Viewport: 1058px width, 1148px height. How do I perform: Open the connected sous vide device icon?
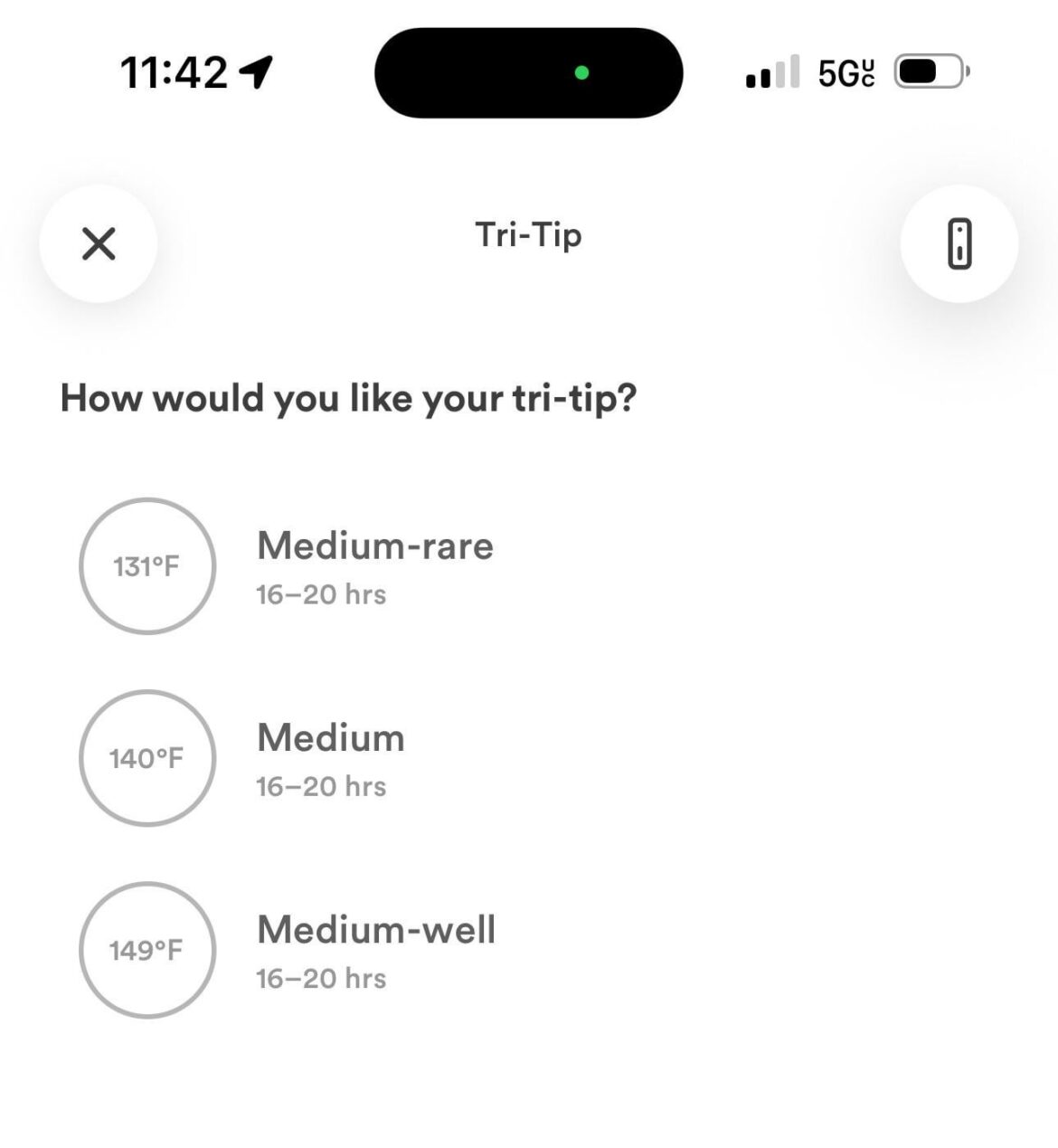tap(959, 243)
